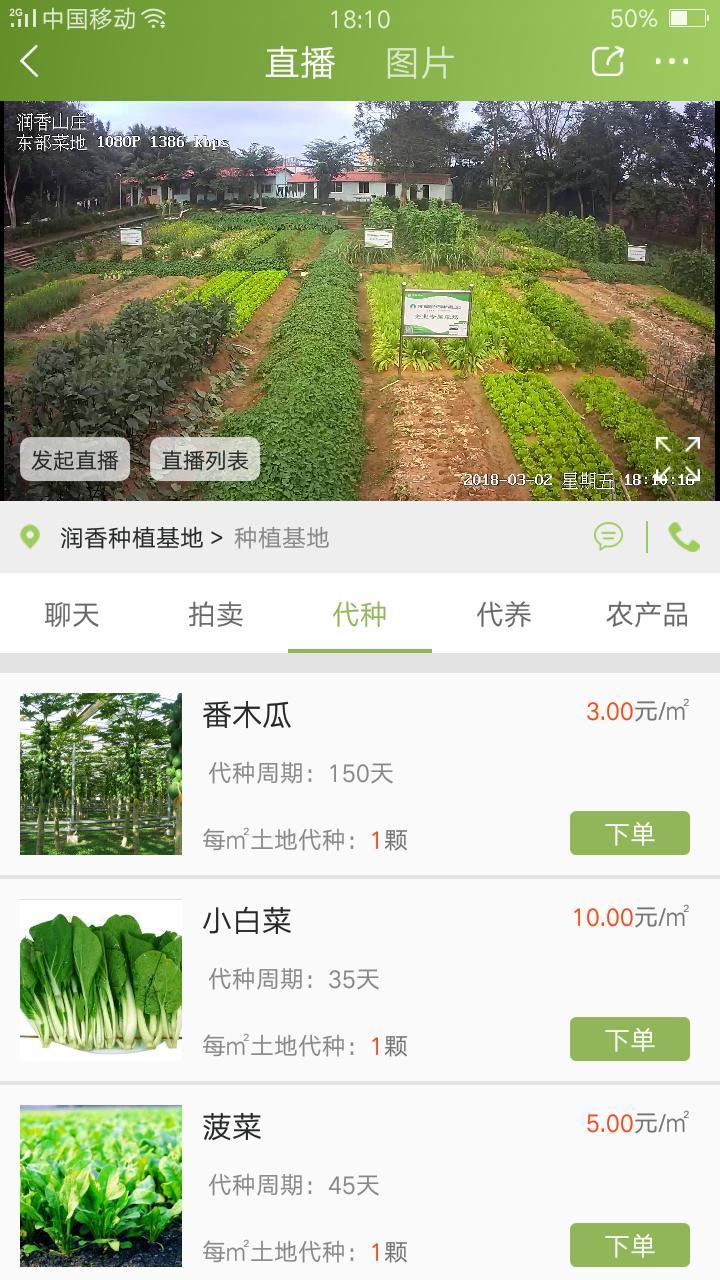
Task: Select the 代养 tab
Action: click(x=505, y=615)
